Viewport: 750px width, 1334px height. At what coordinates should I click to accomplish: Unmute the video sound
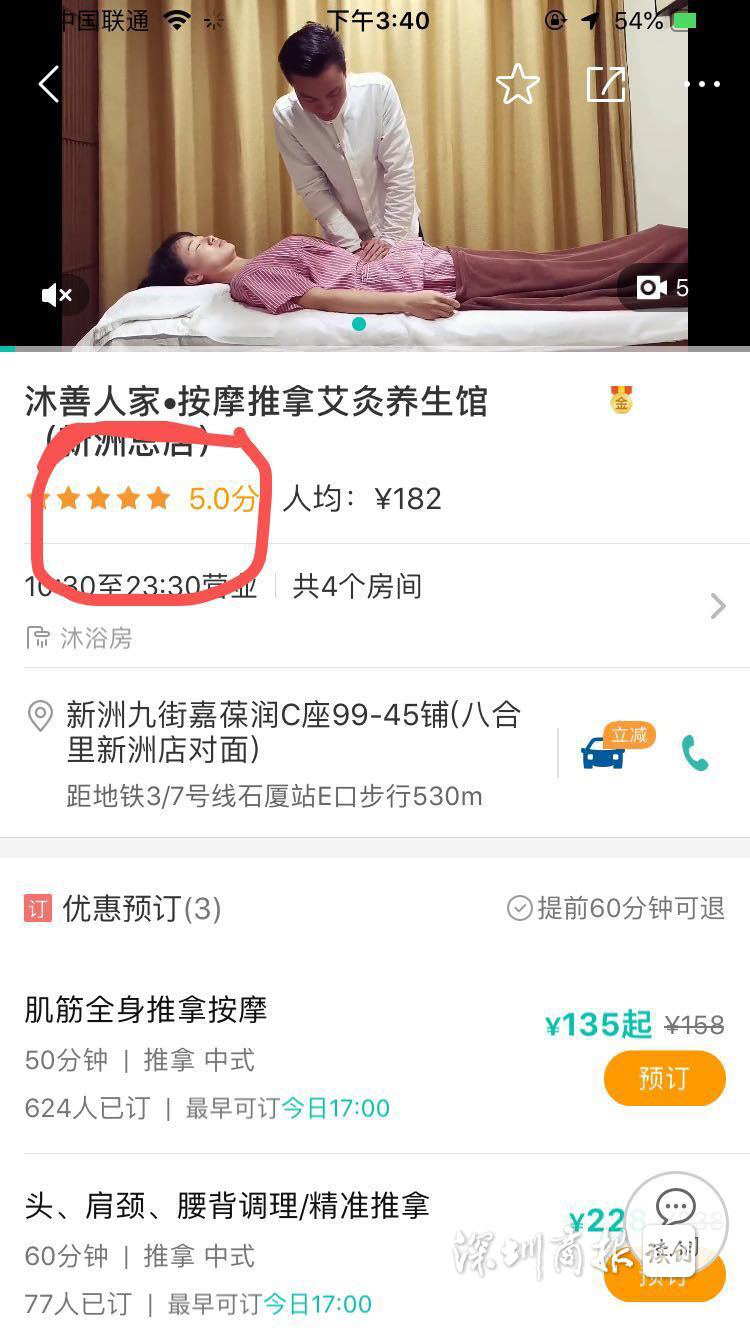coord(57,295)
